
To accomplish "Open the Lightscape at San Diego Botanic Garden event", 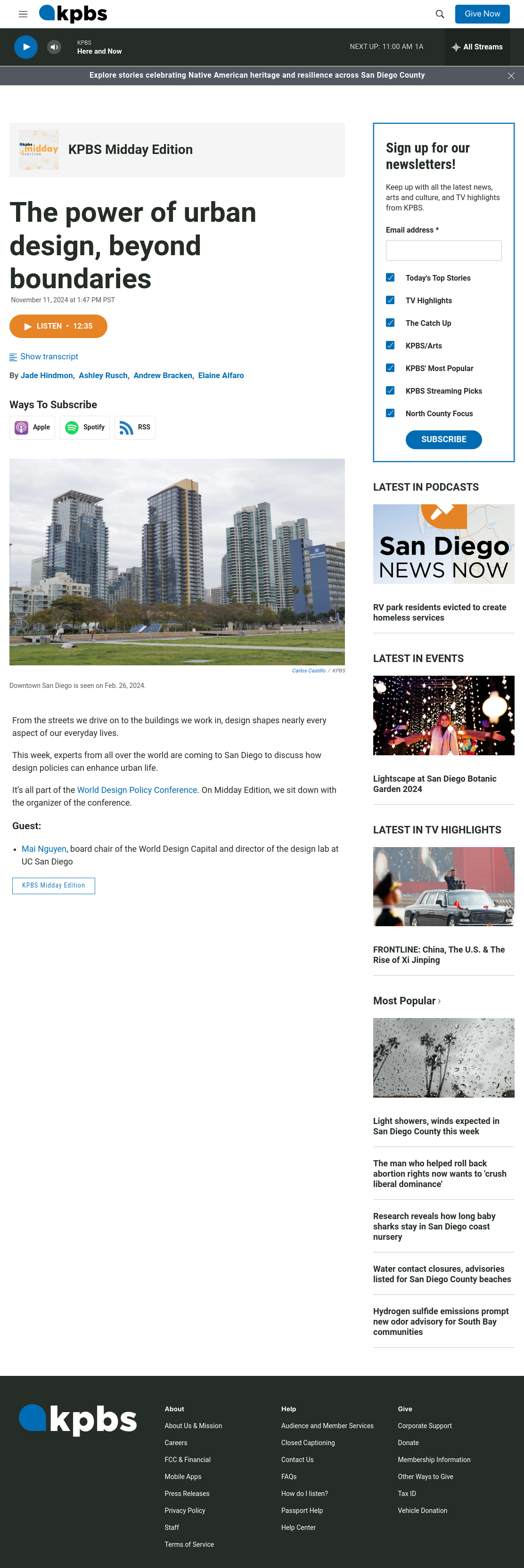I will click(434, 784).
